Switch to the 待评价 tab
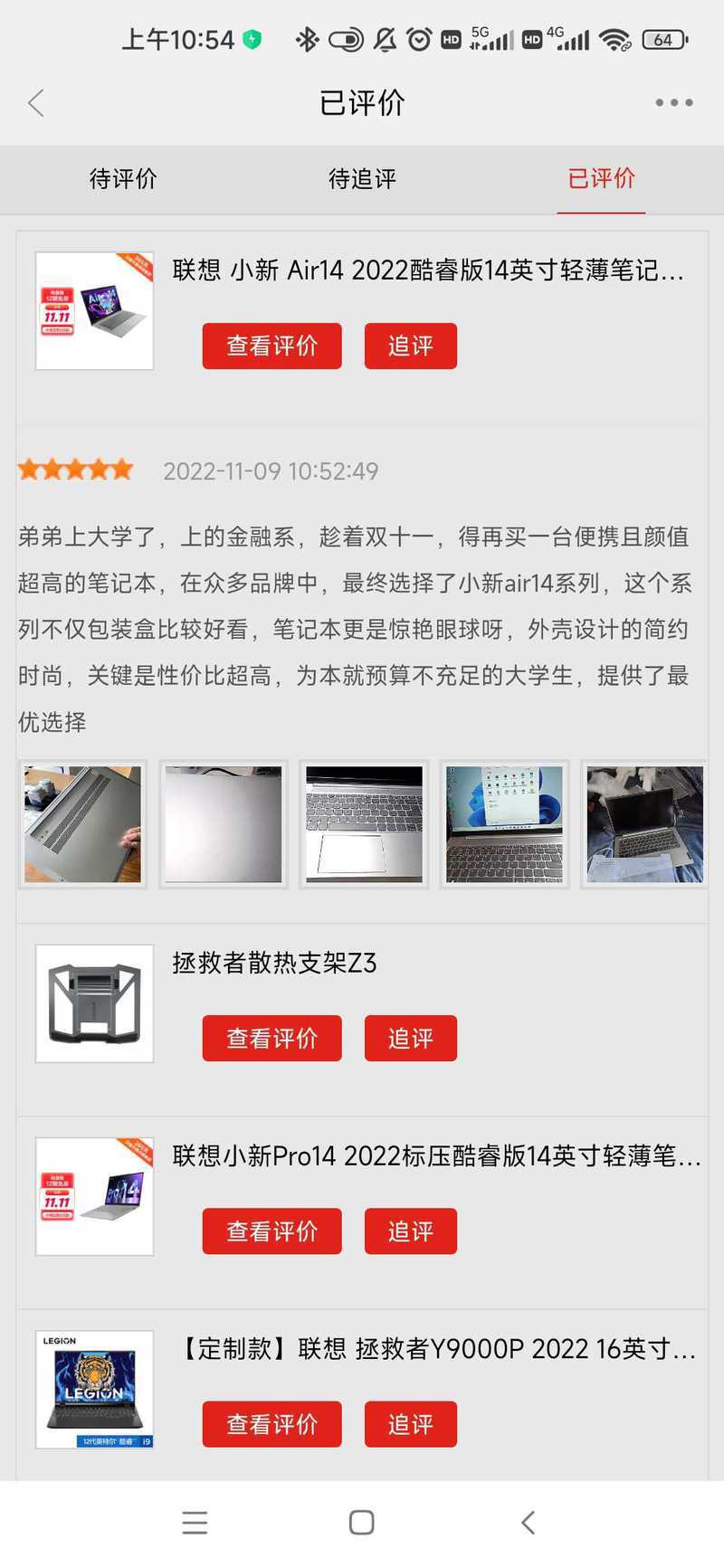 pyautogui.click(x=123, y=179)
